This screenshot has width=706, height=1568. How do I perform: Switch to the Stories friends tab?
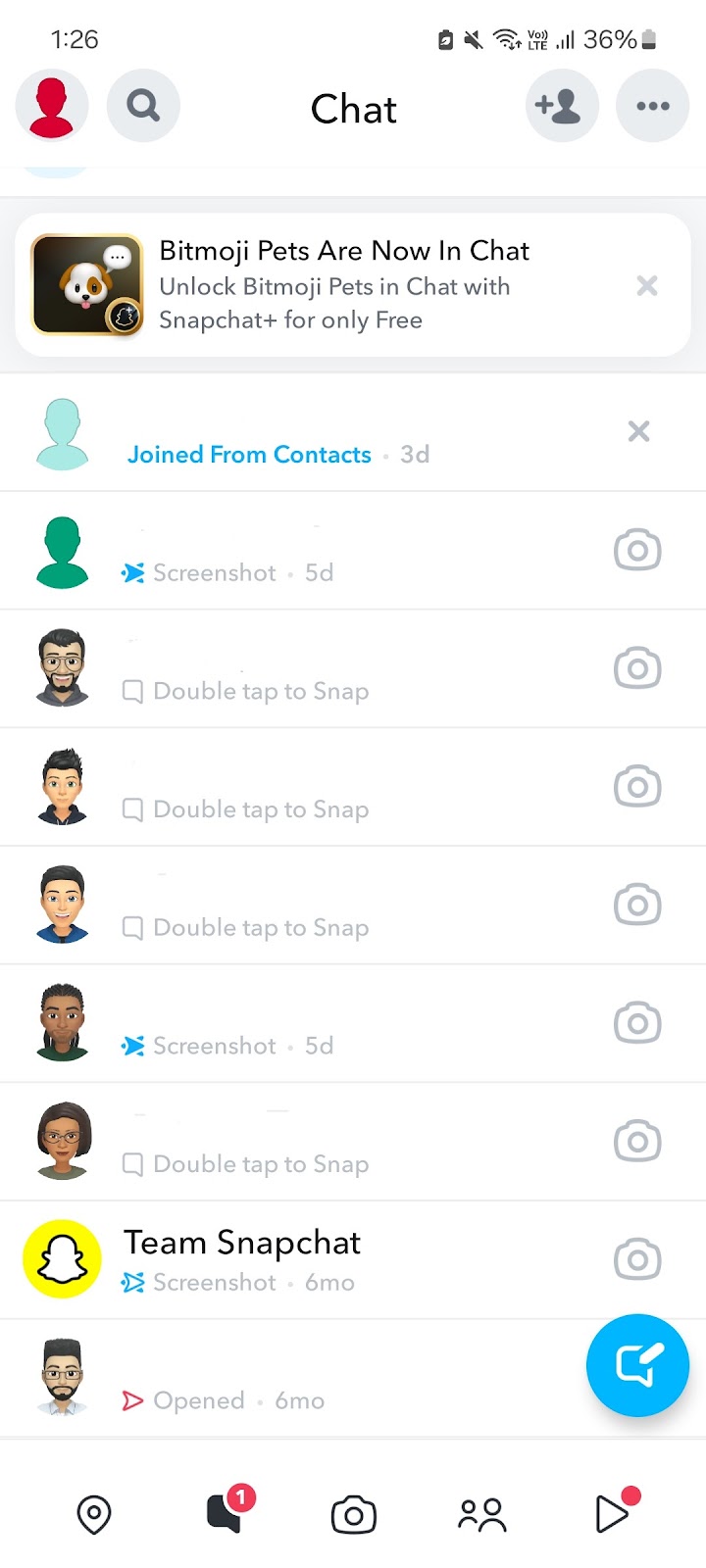(x=482, y=1514)
